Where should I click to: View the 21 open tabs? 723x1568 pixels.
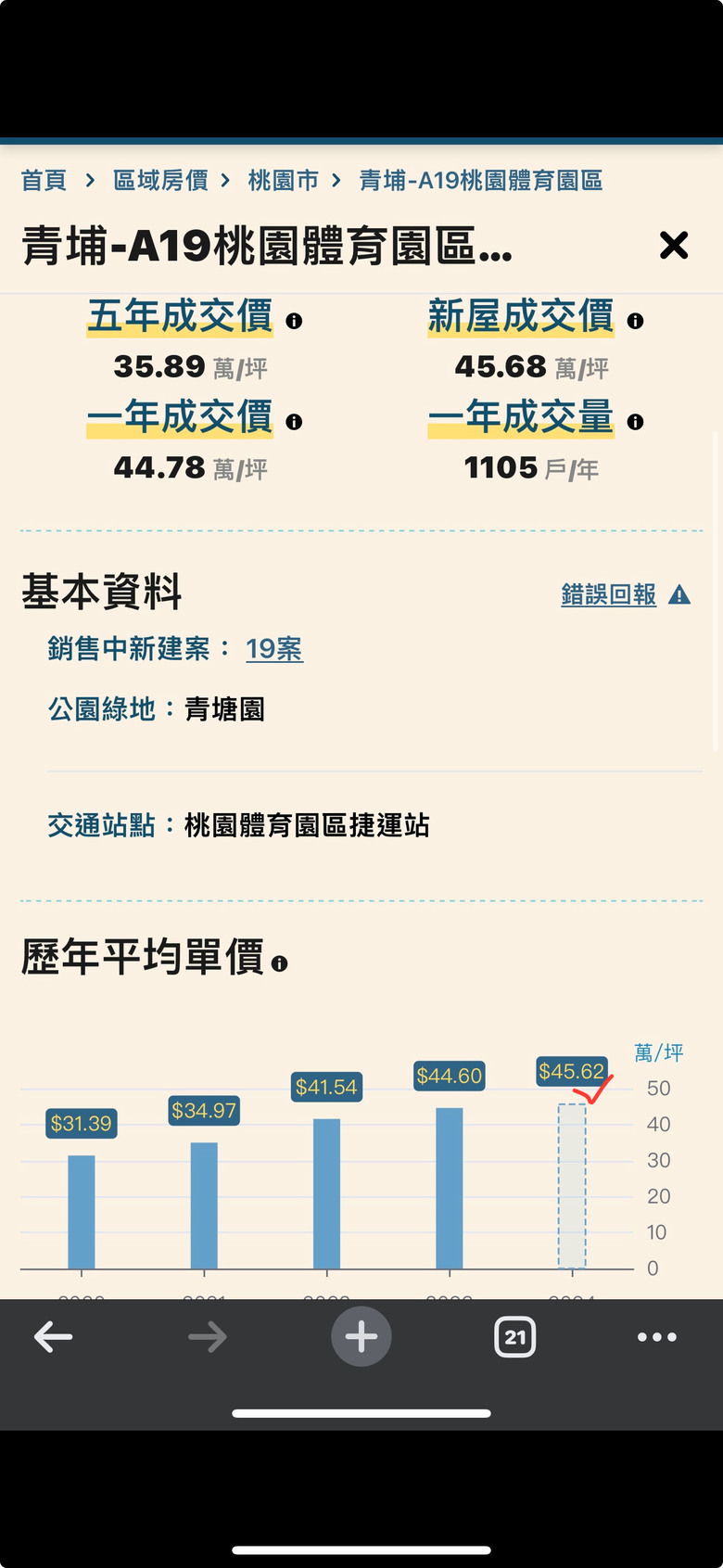coord(514,1336)
